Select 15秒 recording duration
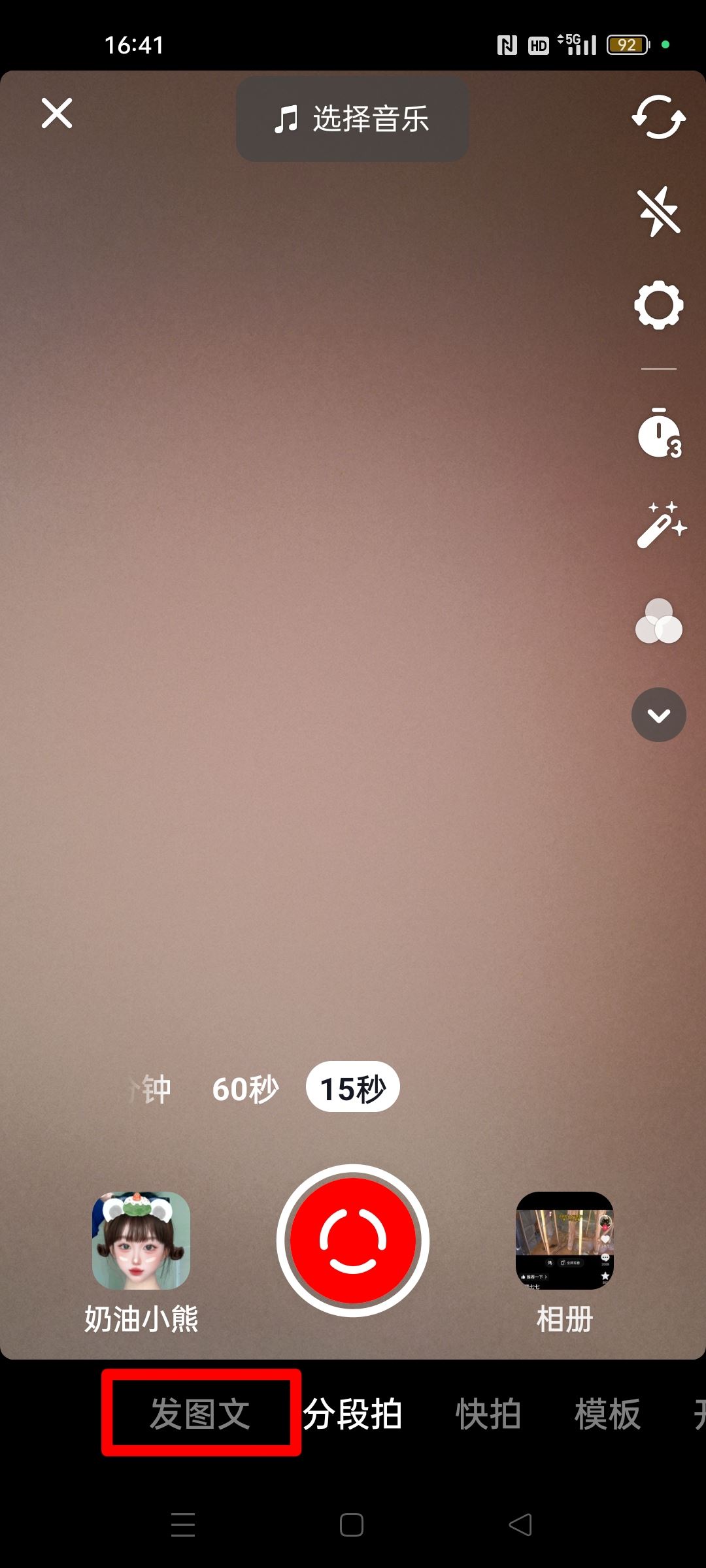Image resolution: width=706 pixels, height=1568 pixels. (352, 1088)
